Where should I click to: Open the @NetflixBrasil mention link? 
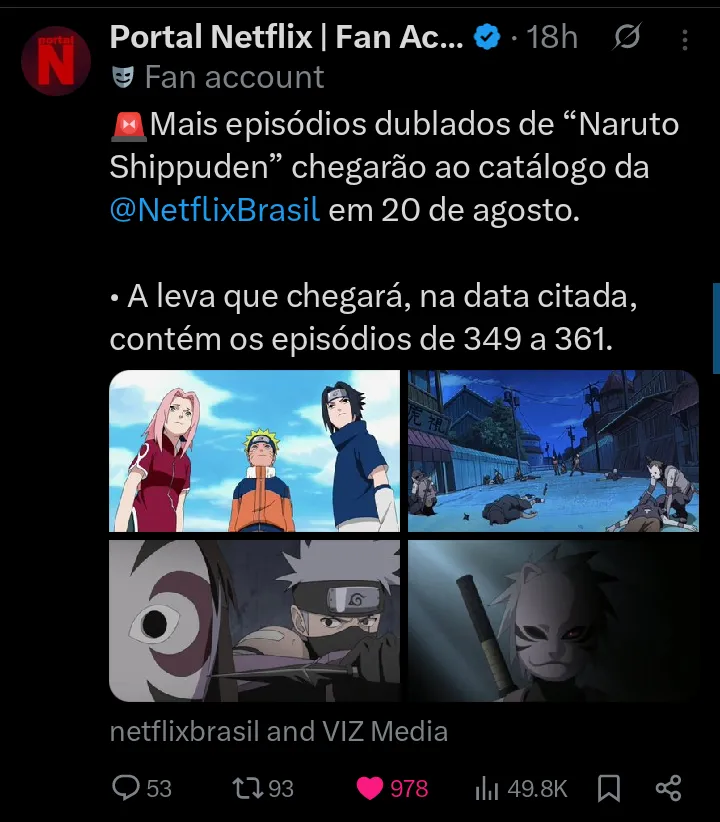(215, 212)
